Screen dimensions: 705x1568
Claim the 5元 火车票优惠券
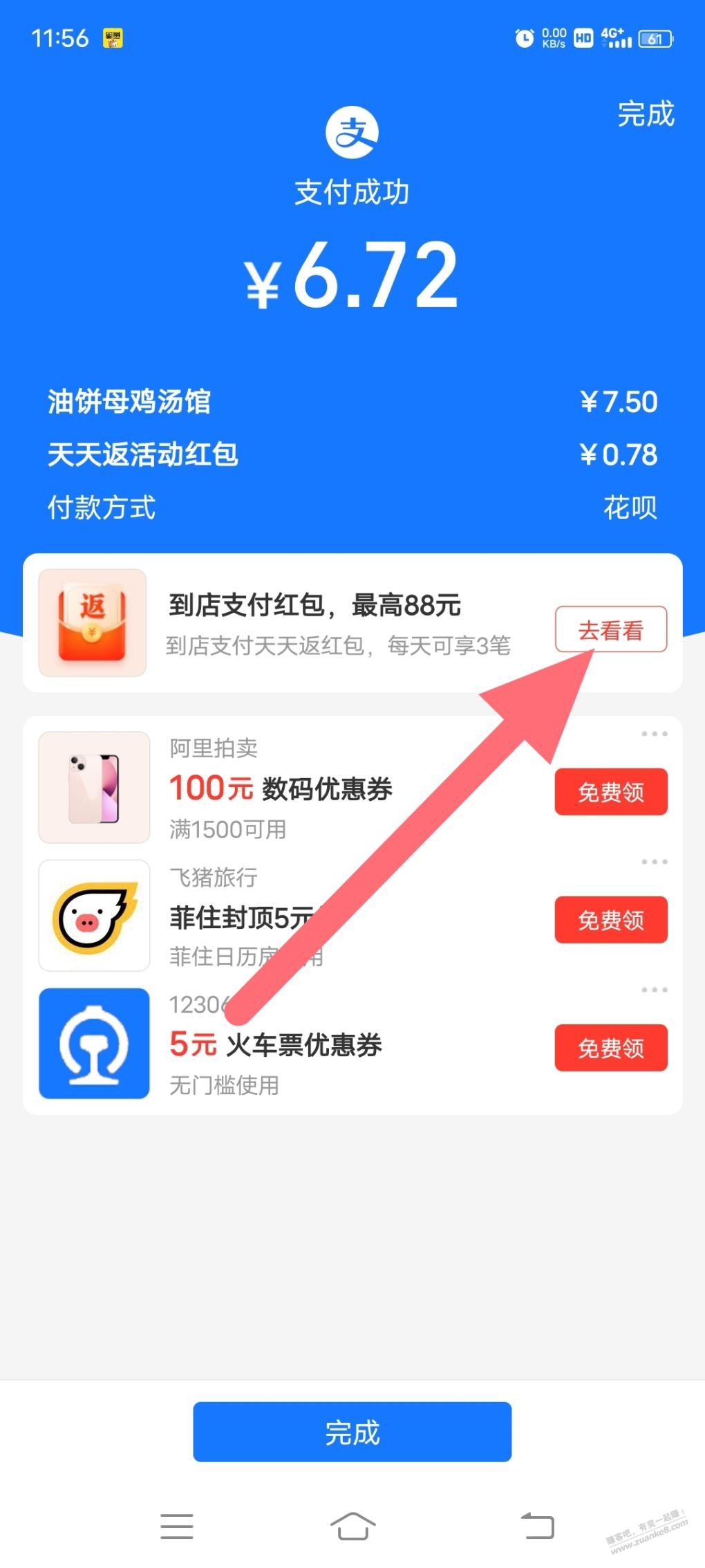pyautogui.click(x=610, y=1048)
